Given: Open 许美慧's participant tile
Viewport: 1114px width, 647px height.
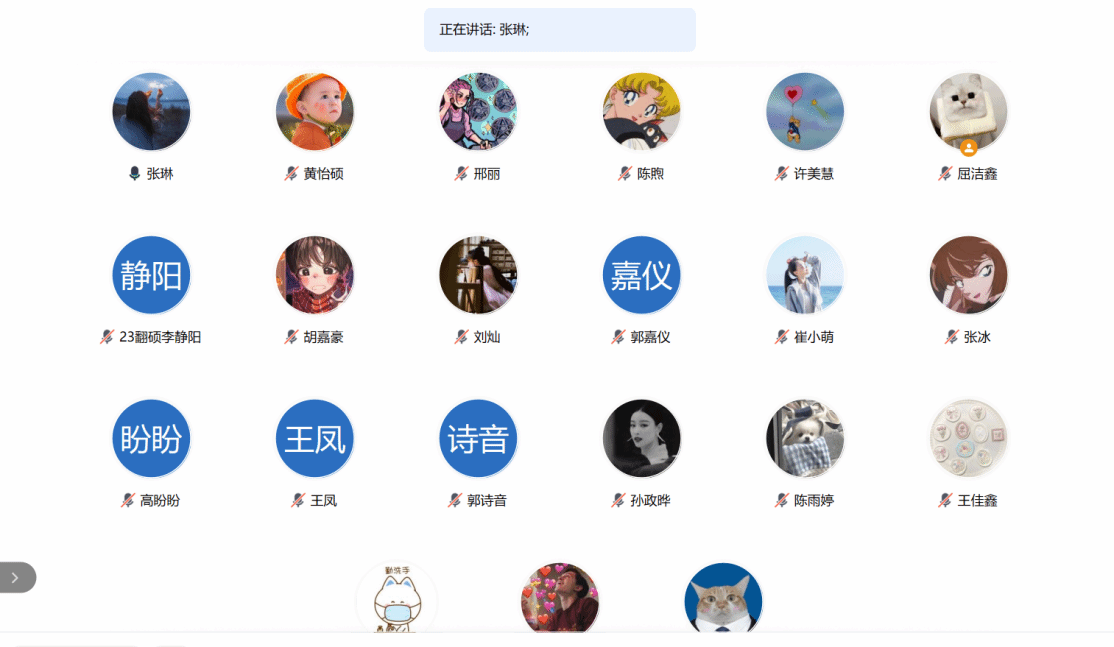Looking at the screenshot, I should [x=805, y=112].
